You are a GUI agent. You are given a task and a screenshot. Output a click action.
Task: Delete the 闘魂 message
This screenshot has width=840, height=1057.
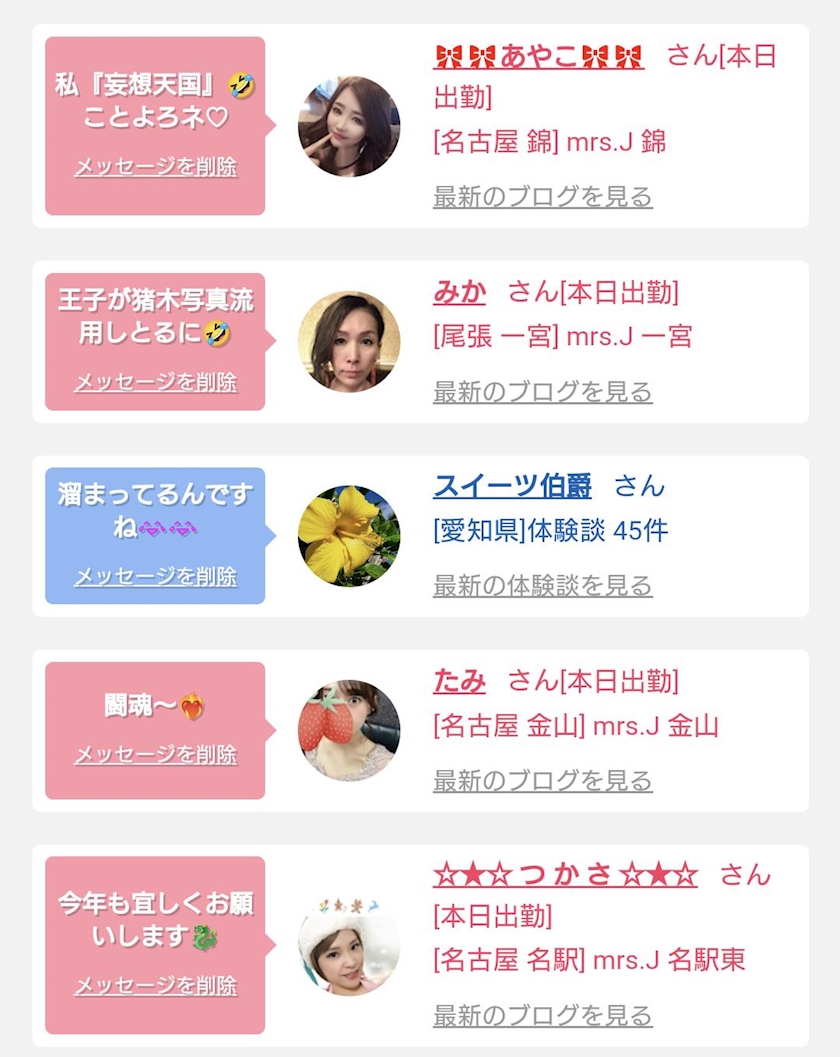pos(156,754)
